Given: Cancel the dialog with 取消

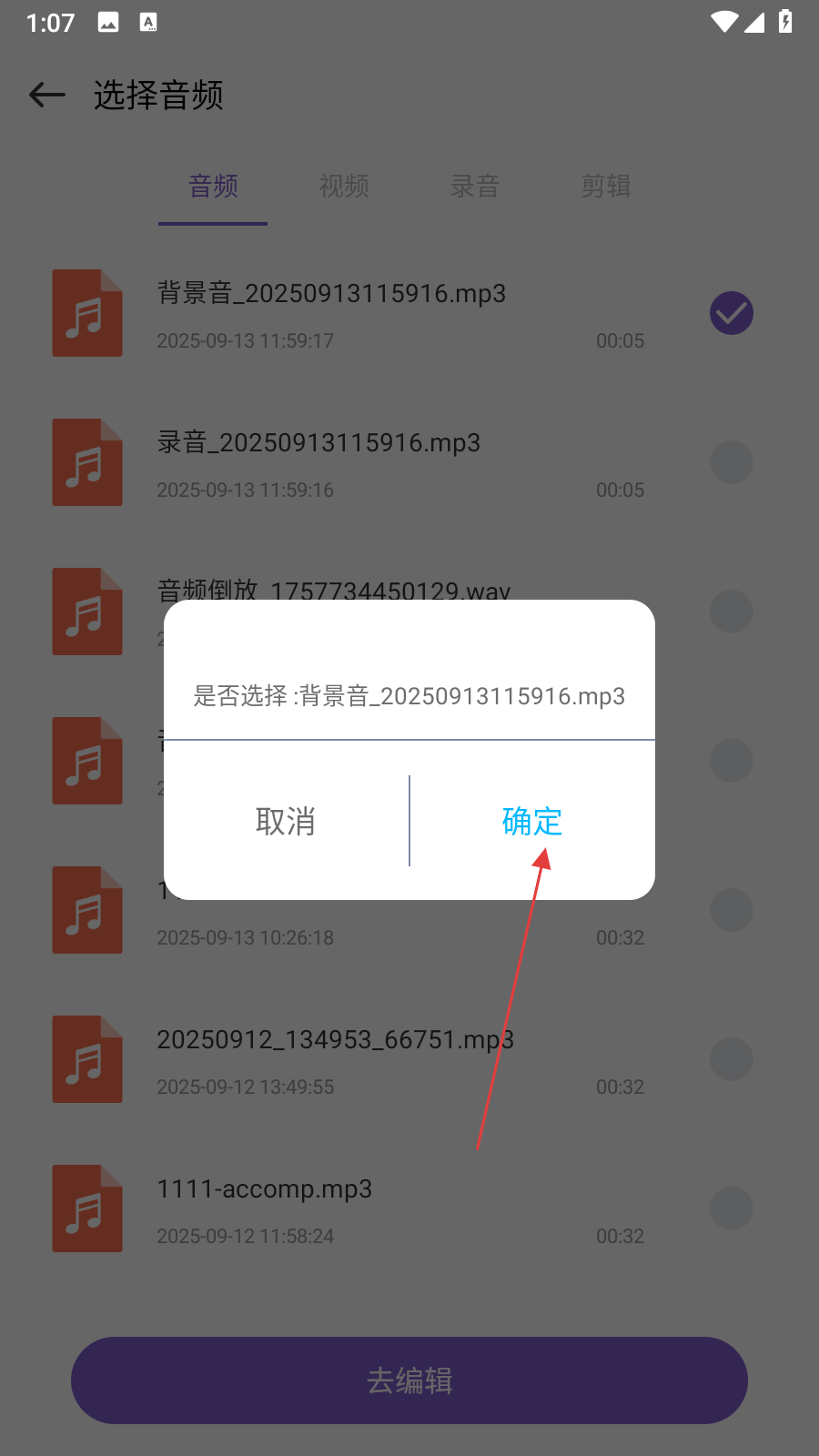Looking at the screenshot, I should 286,821.
